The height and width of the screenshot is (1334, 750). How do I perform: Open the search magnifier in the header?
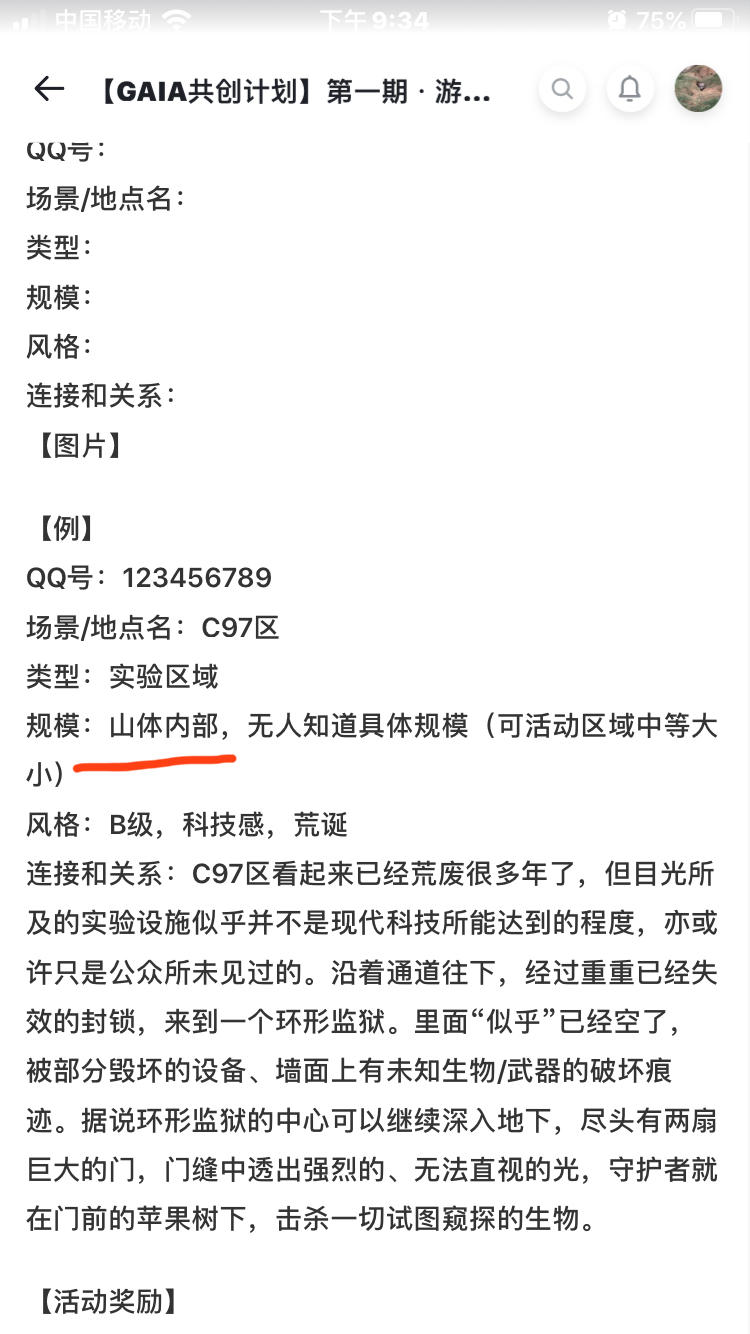562,89
